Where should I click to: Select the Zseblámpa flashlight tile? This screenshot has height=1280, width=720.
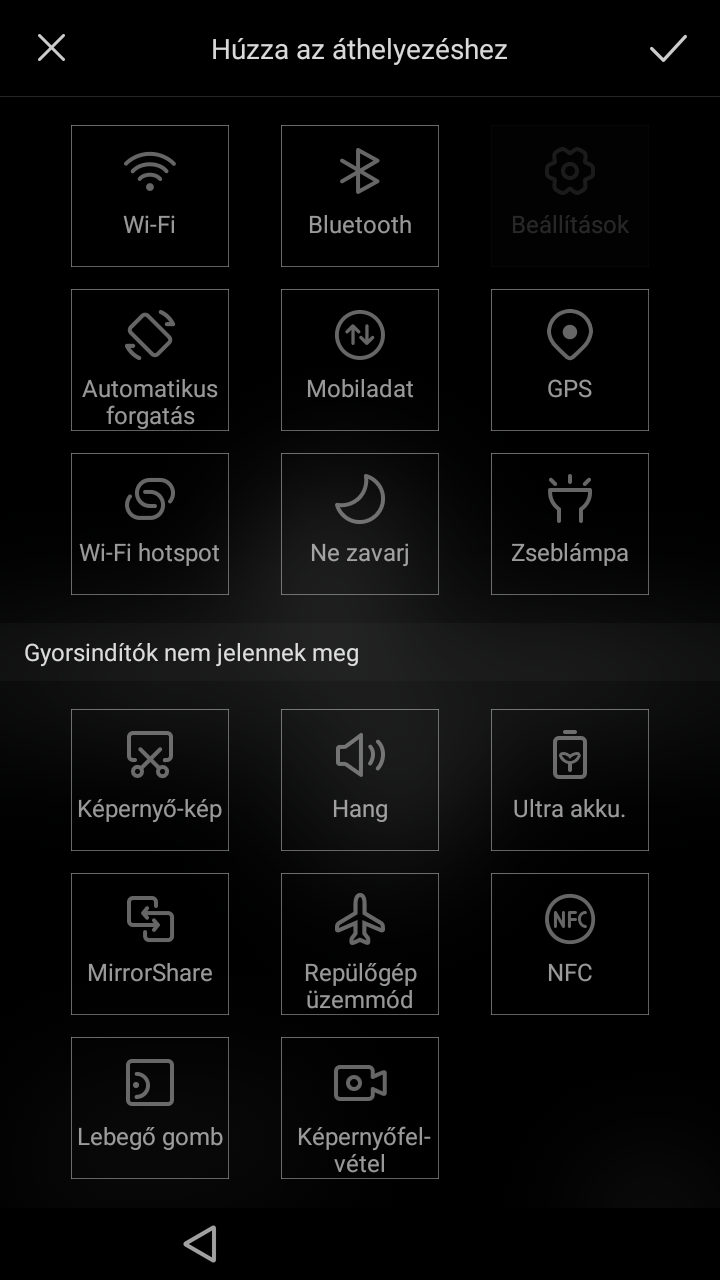tap(570, 524)
